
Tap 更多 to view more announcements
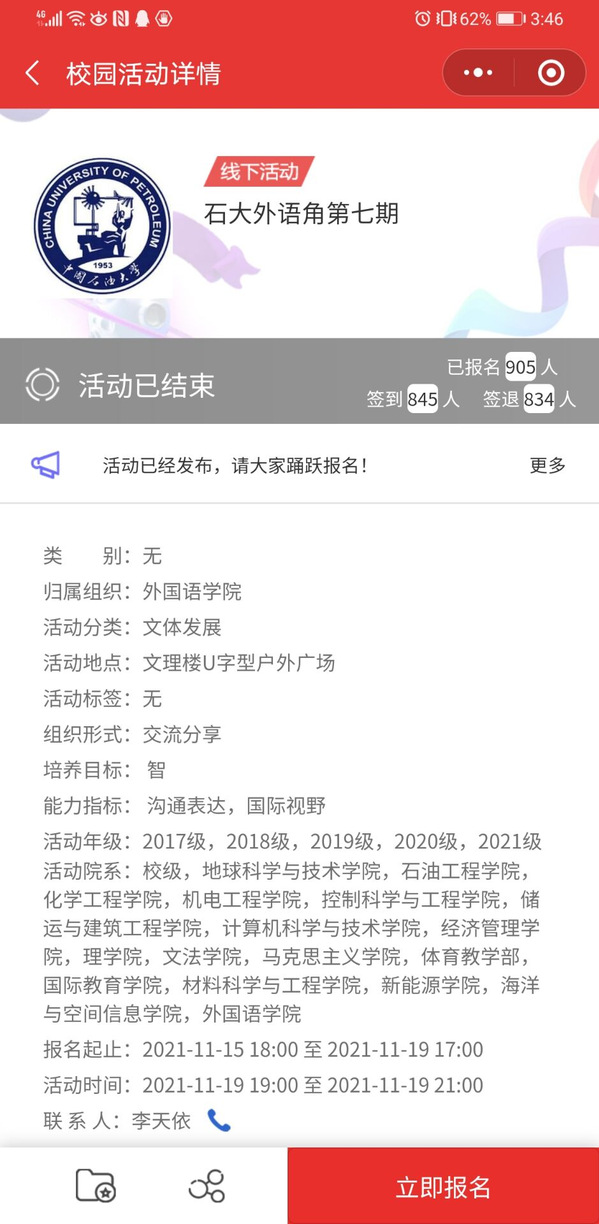[547, 465]
